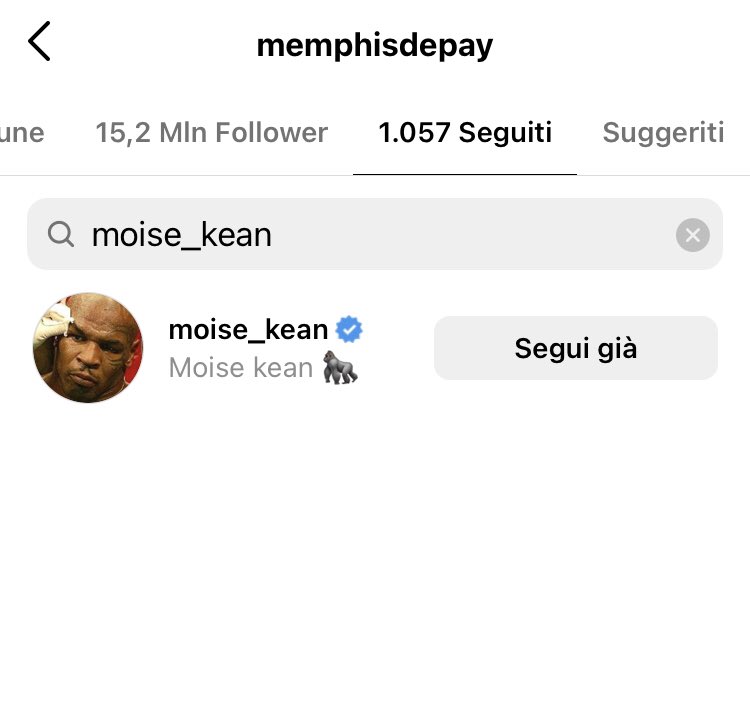
Task: Go back using the top-left arrow
Action: 39,43
